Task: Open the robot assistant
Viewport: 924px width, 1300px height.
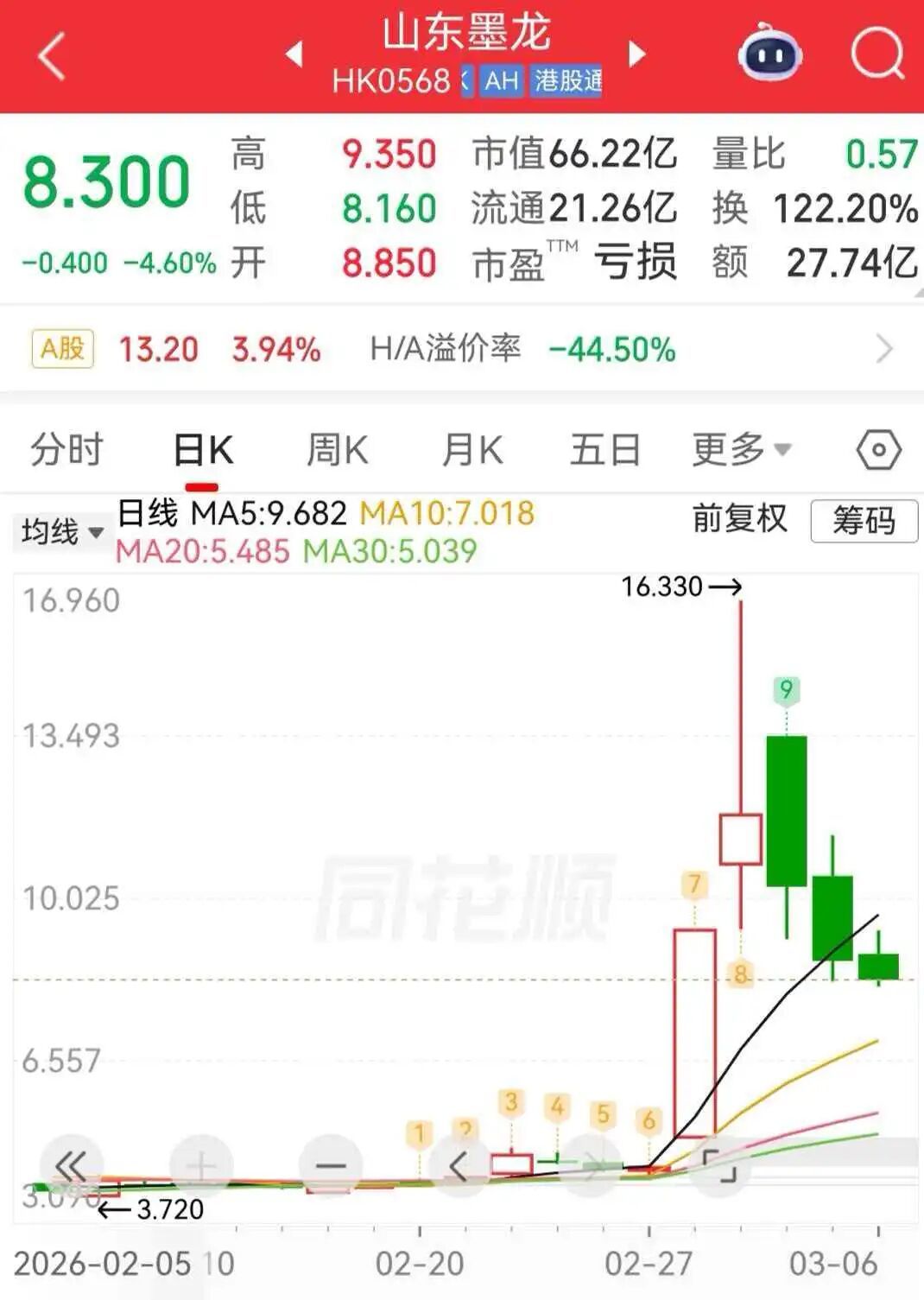Action: (x=769, y=54)
